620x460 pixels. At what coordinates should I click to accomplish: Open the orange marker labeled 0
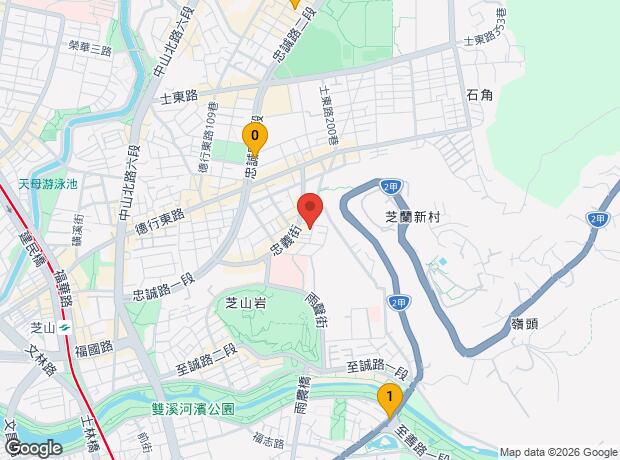[x=256, y=135]
